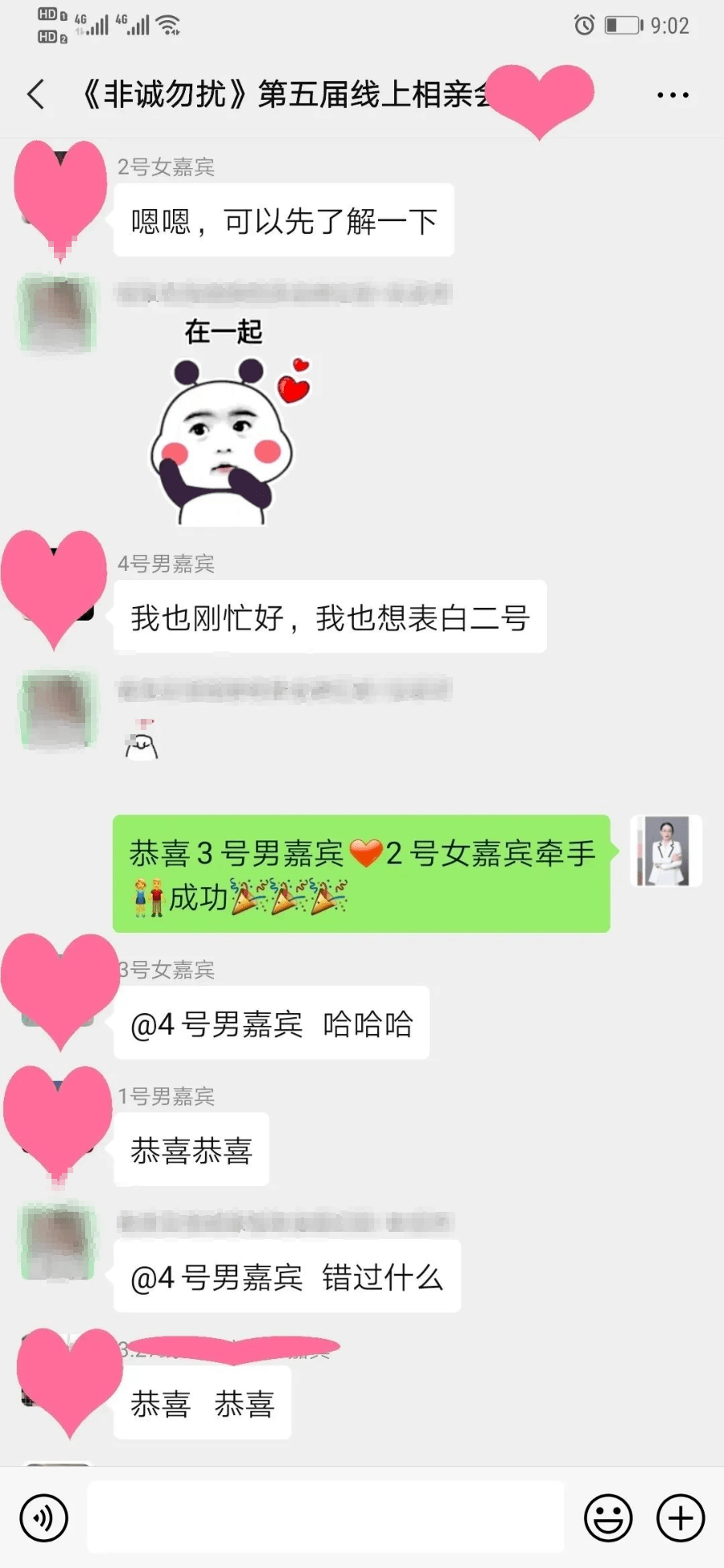Open the plus attachment menu
Image resolution: width=724 pixels, height=1568 pixels.
point(681,1517)
